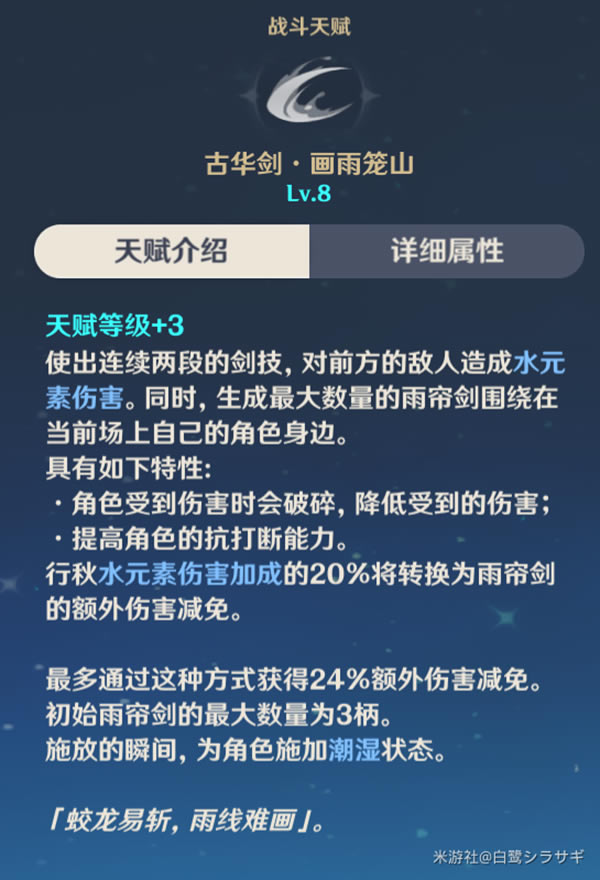
Task: Select the 天赋介绍 tab
Action: [x=171, y=251]
